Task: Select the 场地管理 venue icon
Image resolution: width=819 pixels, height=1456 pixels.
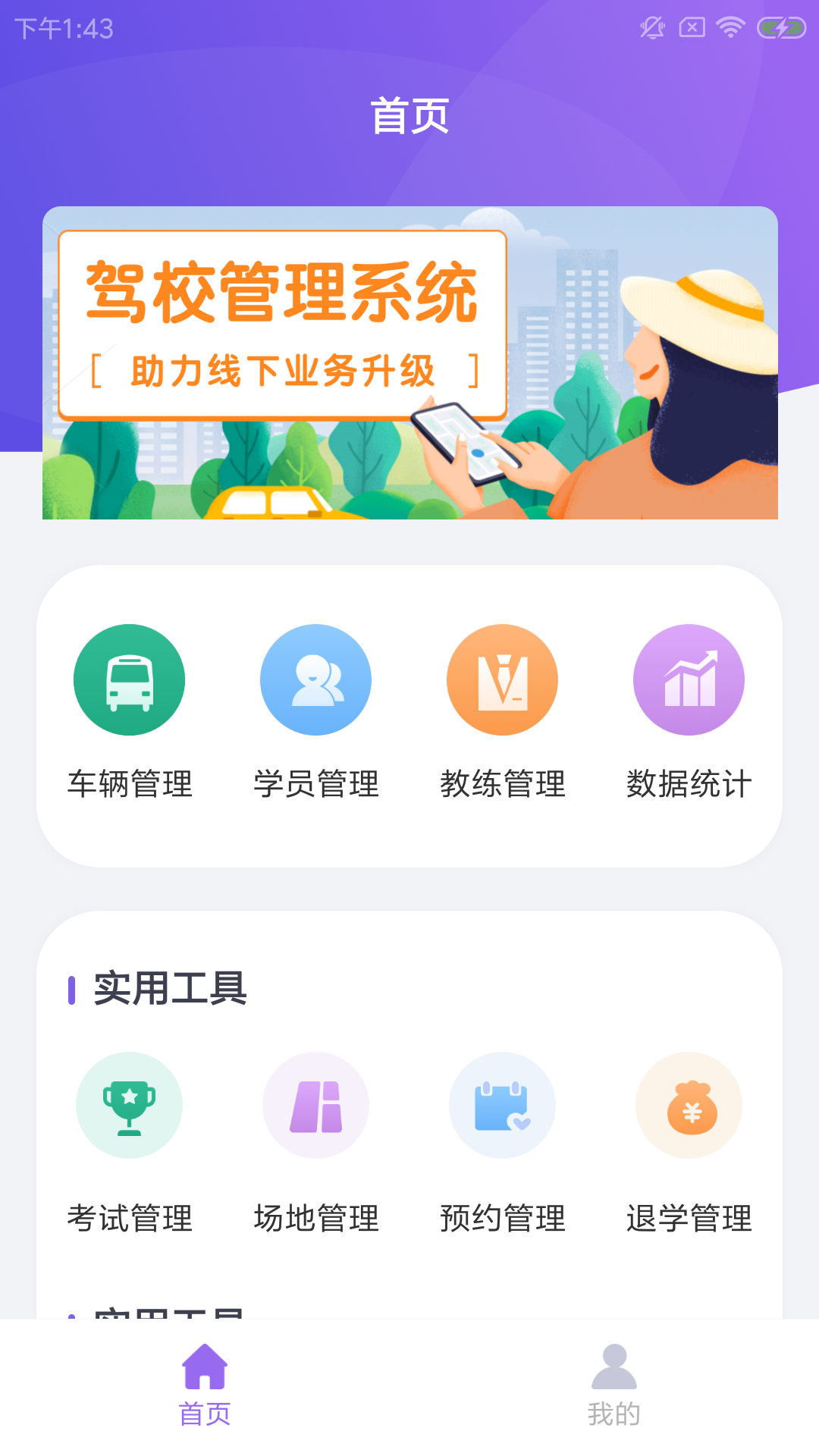Action: click(315, 1106)
